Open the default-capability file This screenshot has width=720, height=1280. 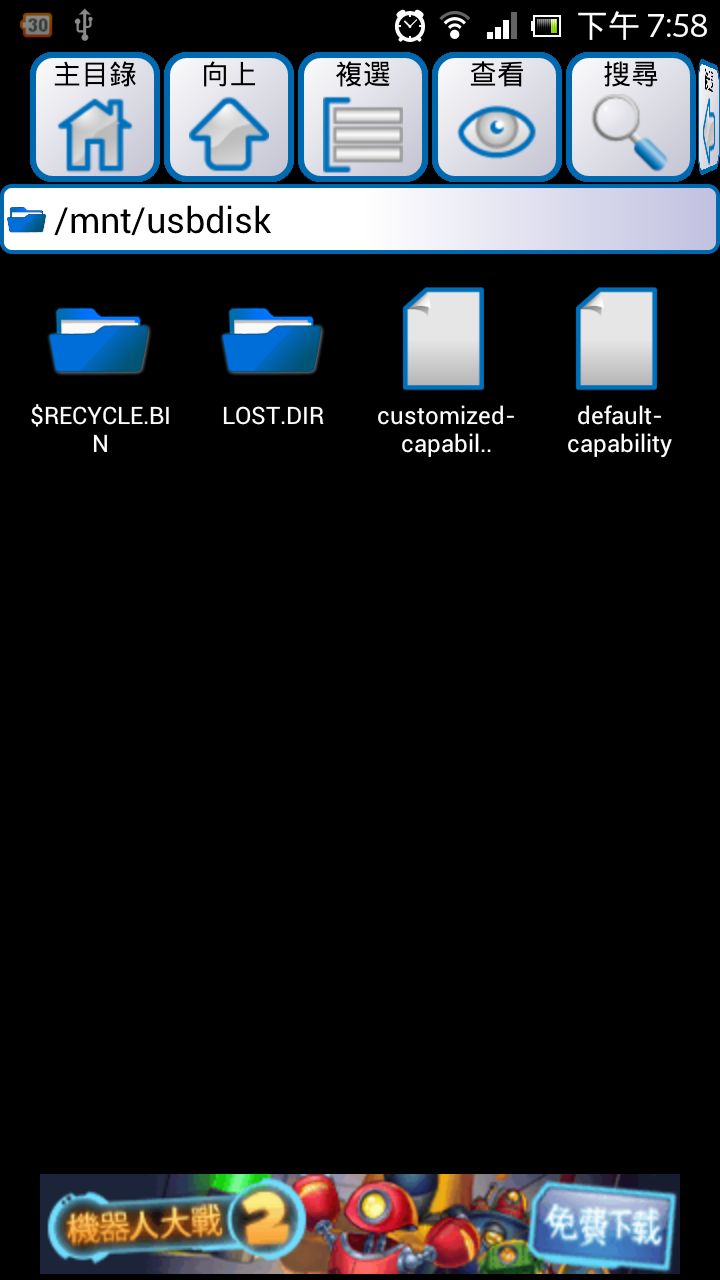tap(619, 372)
